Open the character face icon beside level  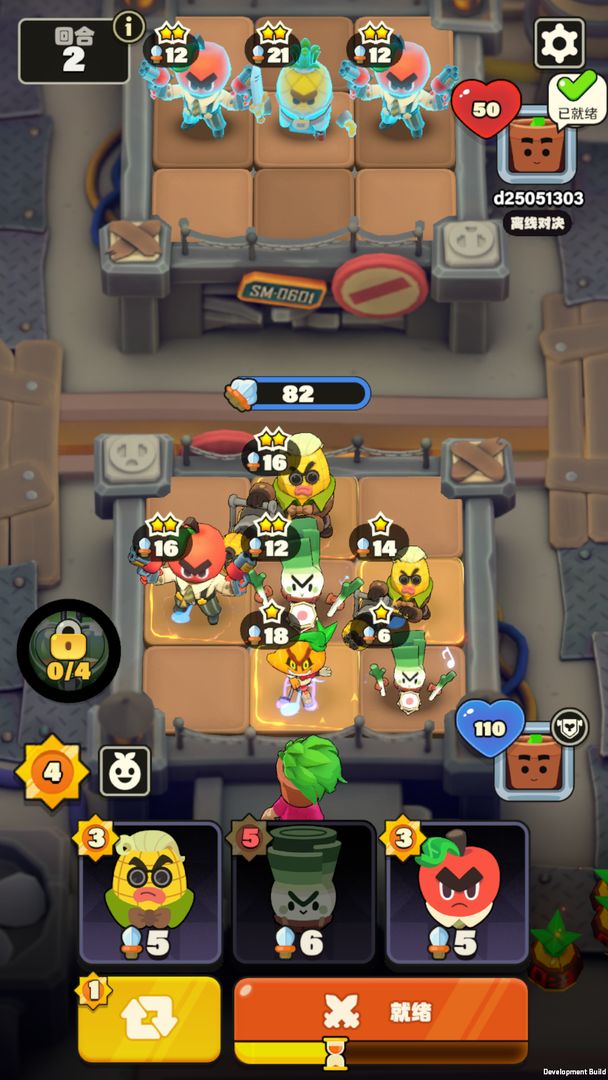click(124, 771)
